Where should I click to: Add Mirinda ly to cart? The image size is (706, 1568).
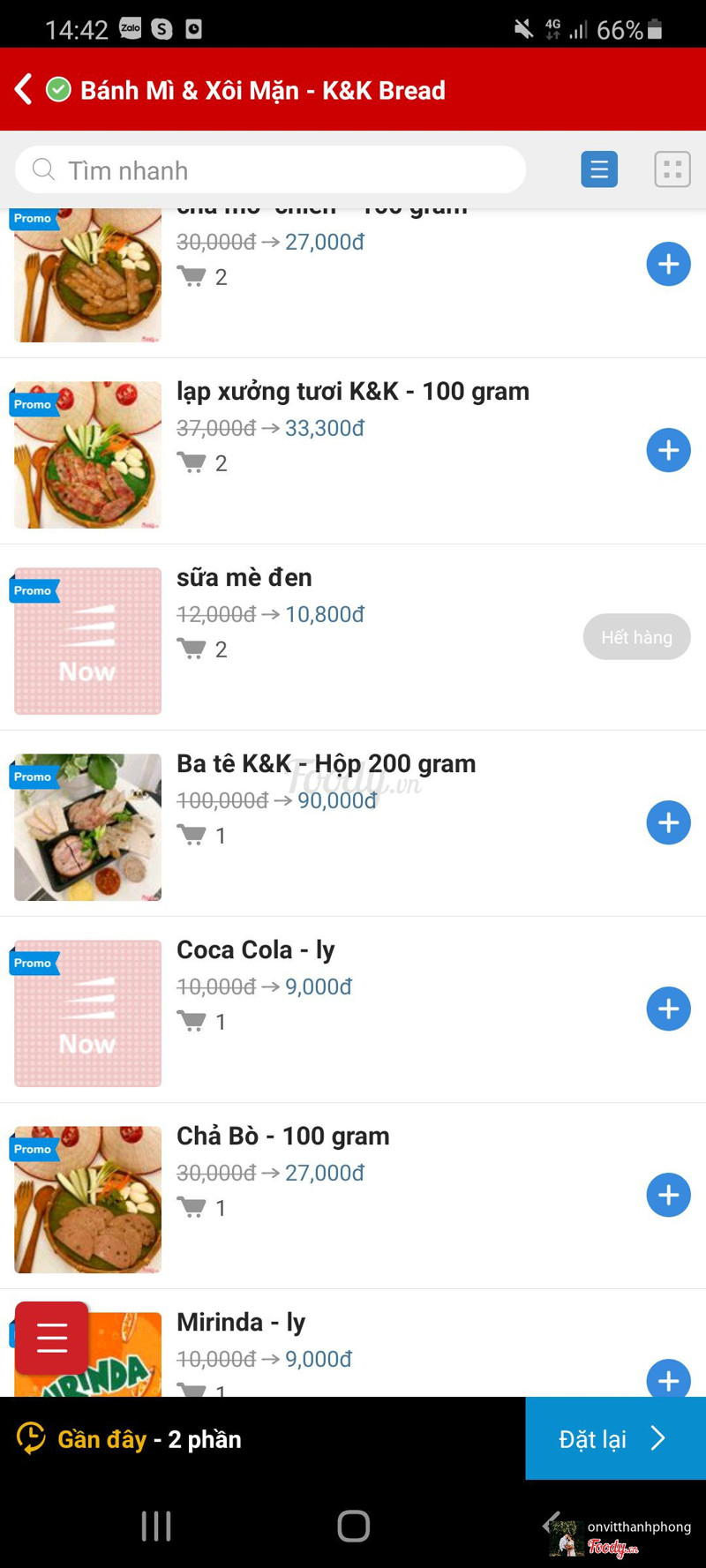[668, 1379]
